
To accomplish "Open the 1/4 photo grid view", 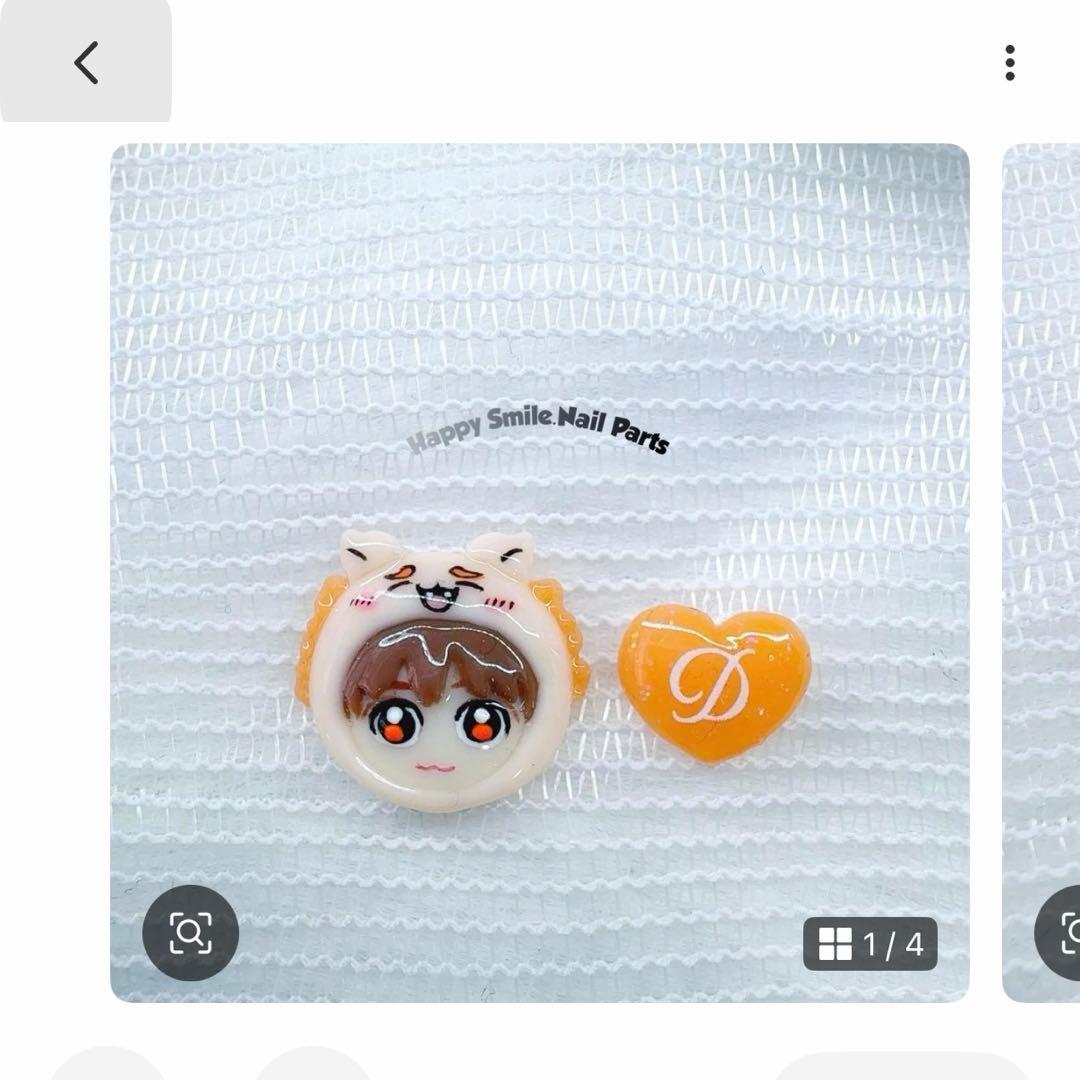I will (x=870, y=944).
